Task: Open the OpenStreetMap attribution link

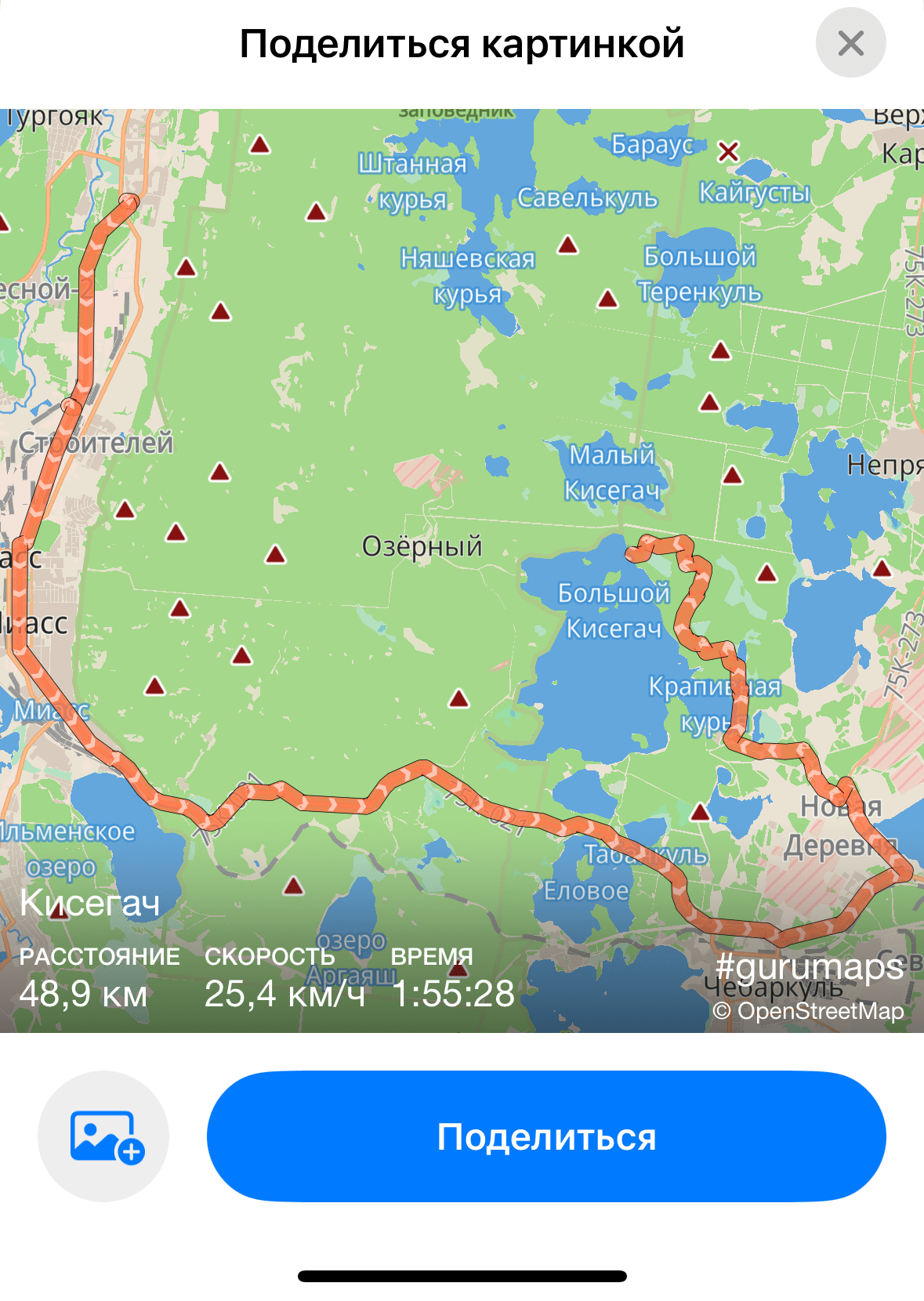Action: click(809, 1012)
